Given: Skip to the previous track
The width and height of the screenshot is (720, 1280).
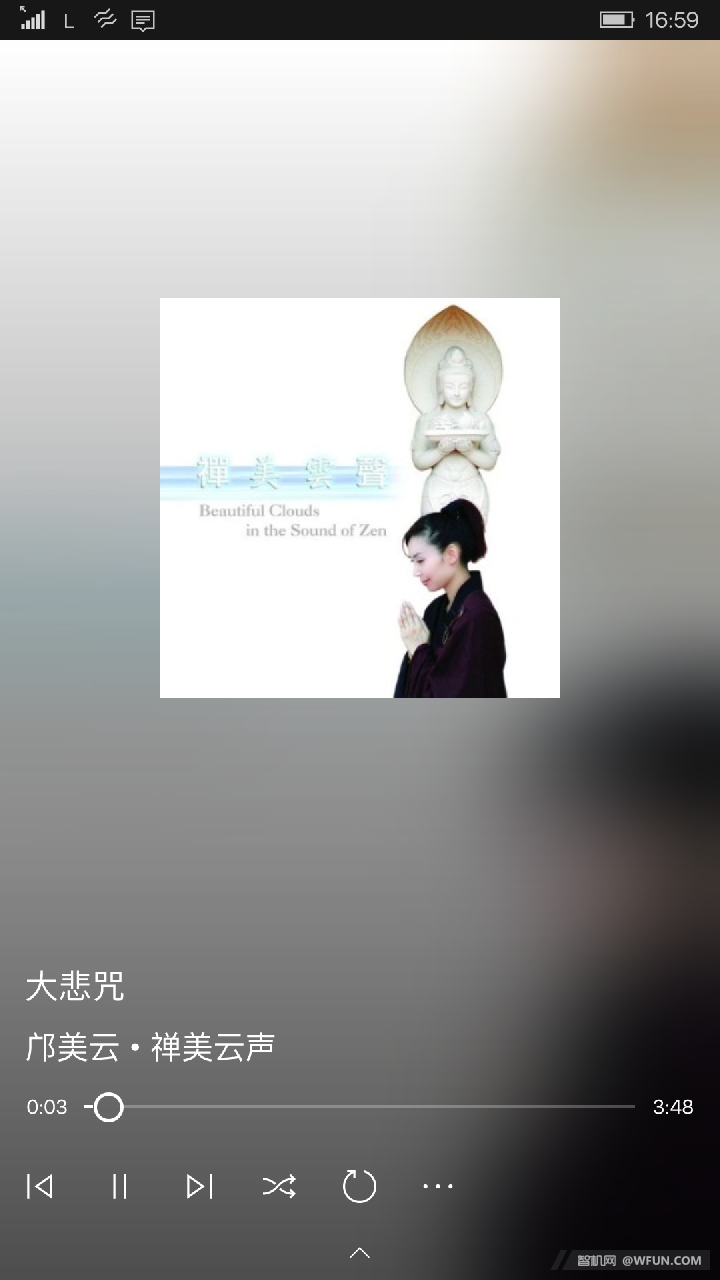Looking at the screenshot, I should coord(40,1186).
